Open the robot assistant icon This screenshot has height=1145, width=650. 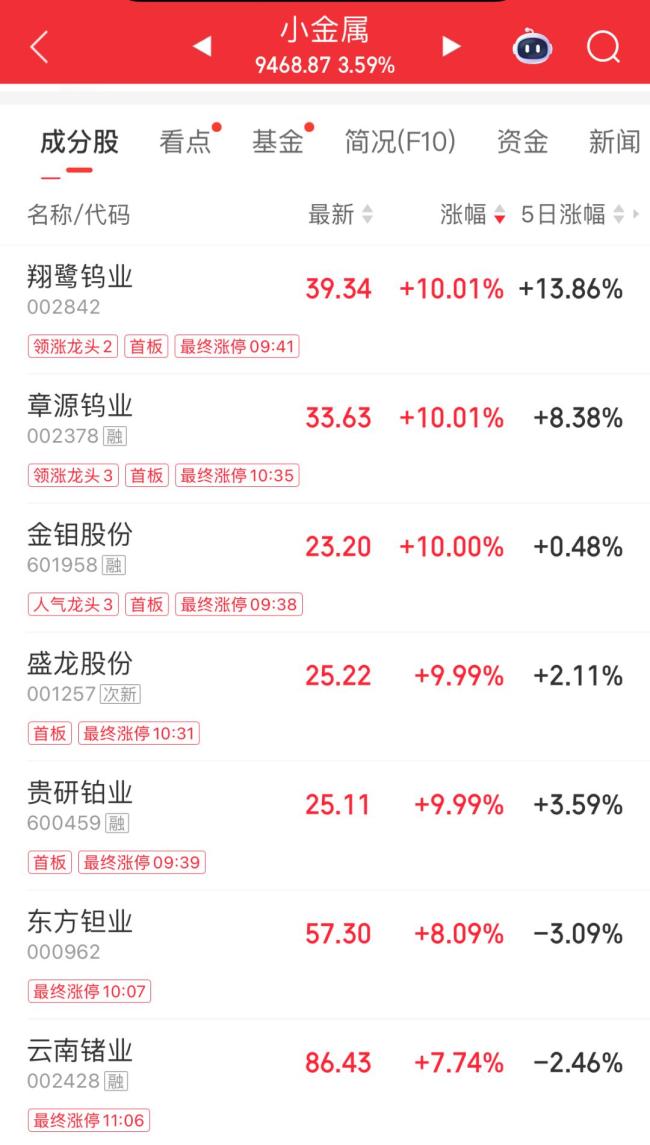click(x=532, y=47)
